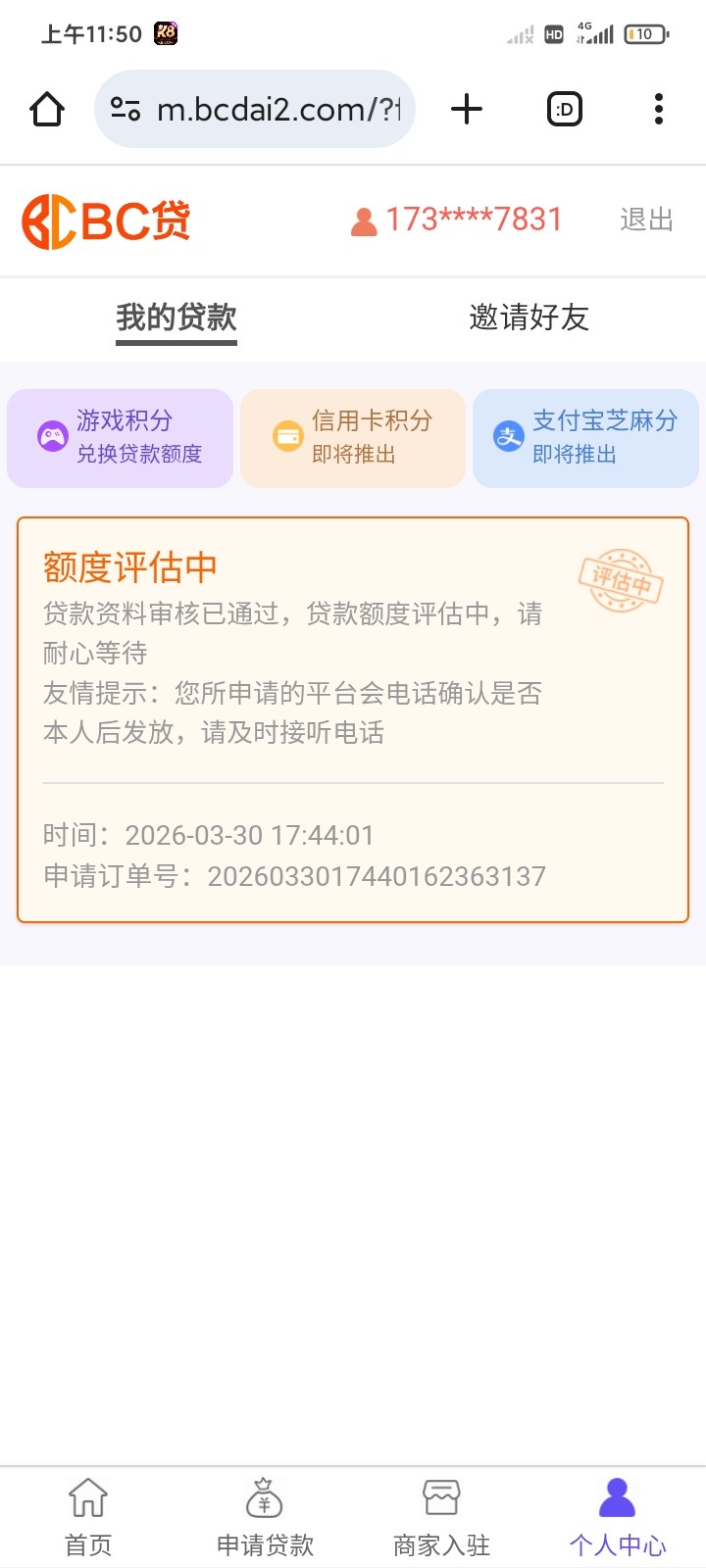The height and width of the screenshot is (1568, 706).
Task: Open the 游戏积分兑换贷款额度 card
Action: [x=119, y=437]
